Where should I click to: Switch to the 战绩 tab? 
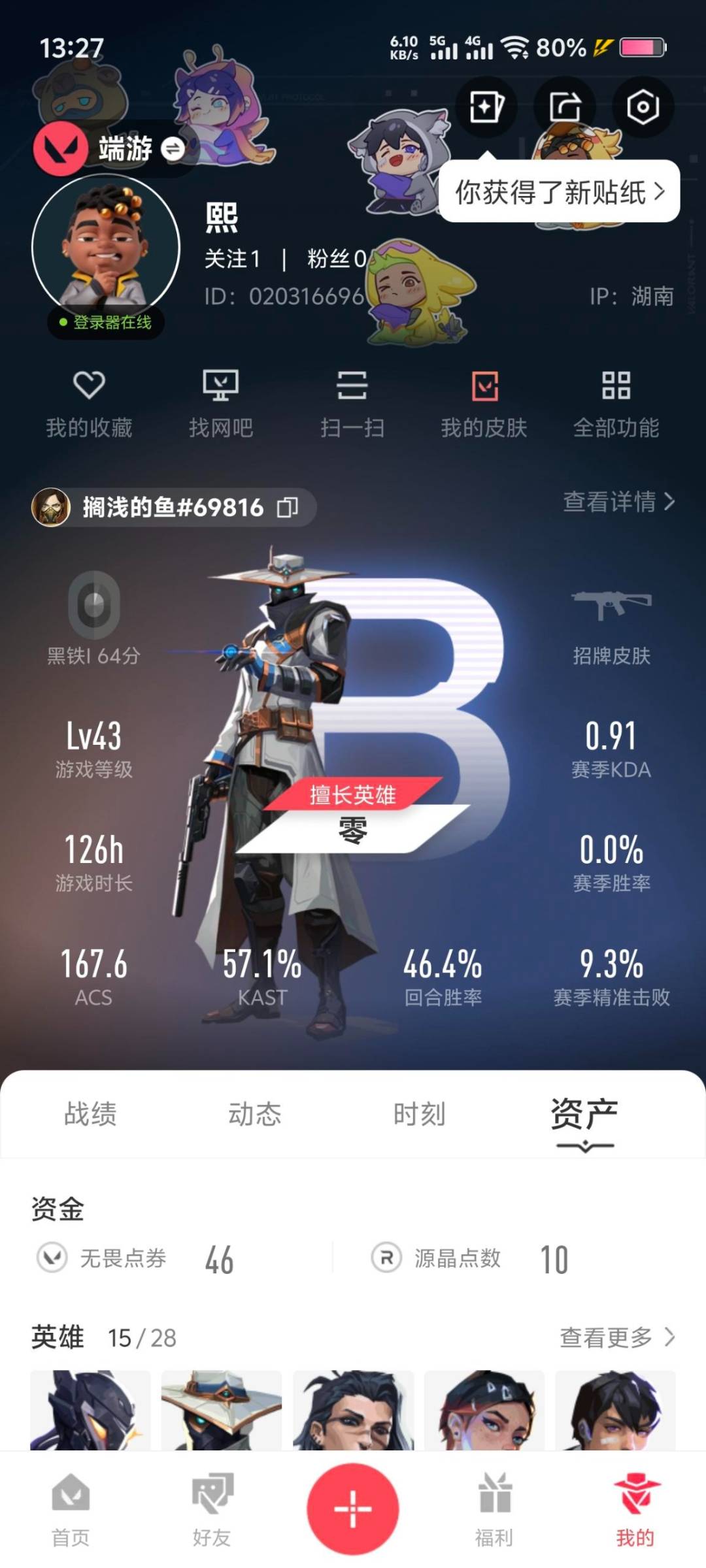point(90,1114)
